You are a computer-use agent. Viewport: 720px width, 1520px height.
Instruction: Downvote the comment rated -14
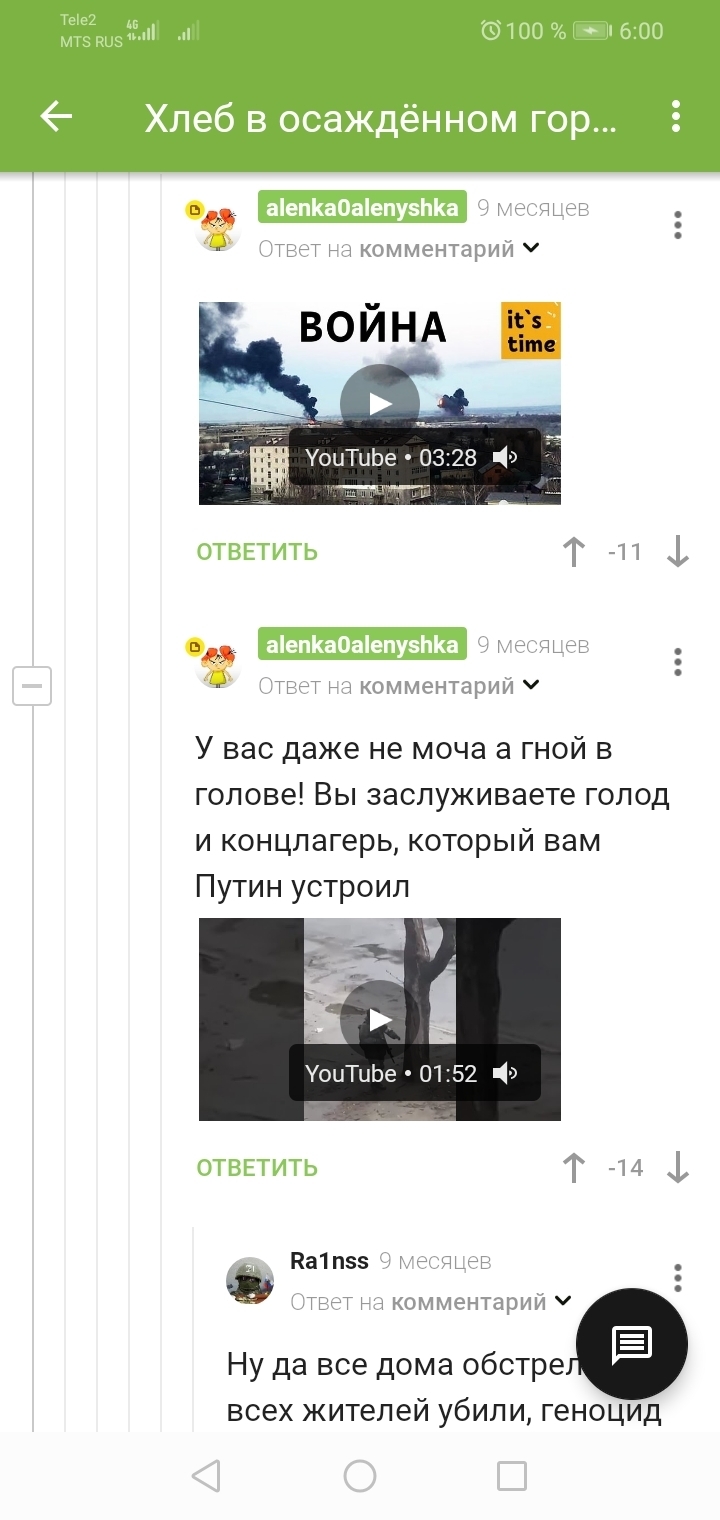(x=678, y=1168)
